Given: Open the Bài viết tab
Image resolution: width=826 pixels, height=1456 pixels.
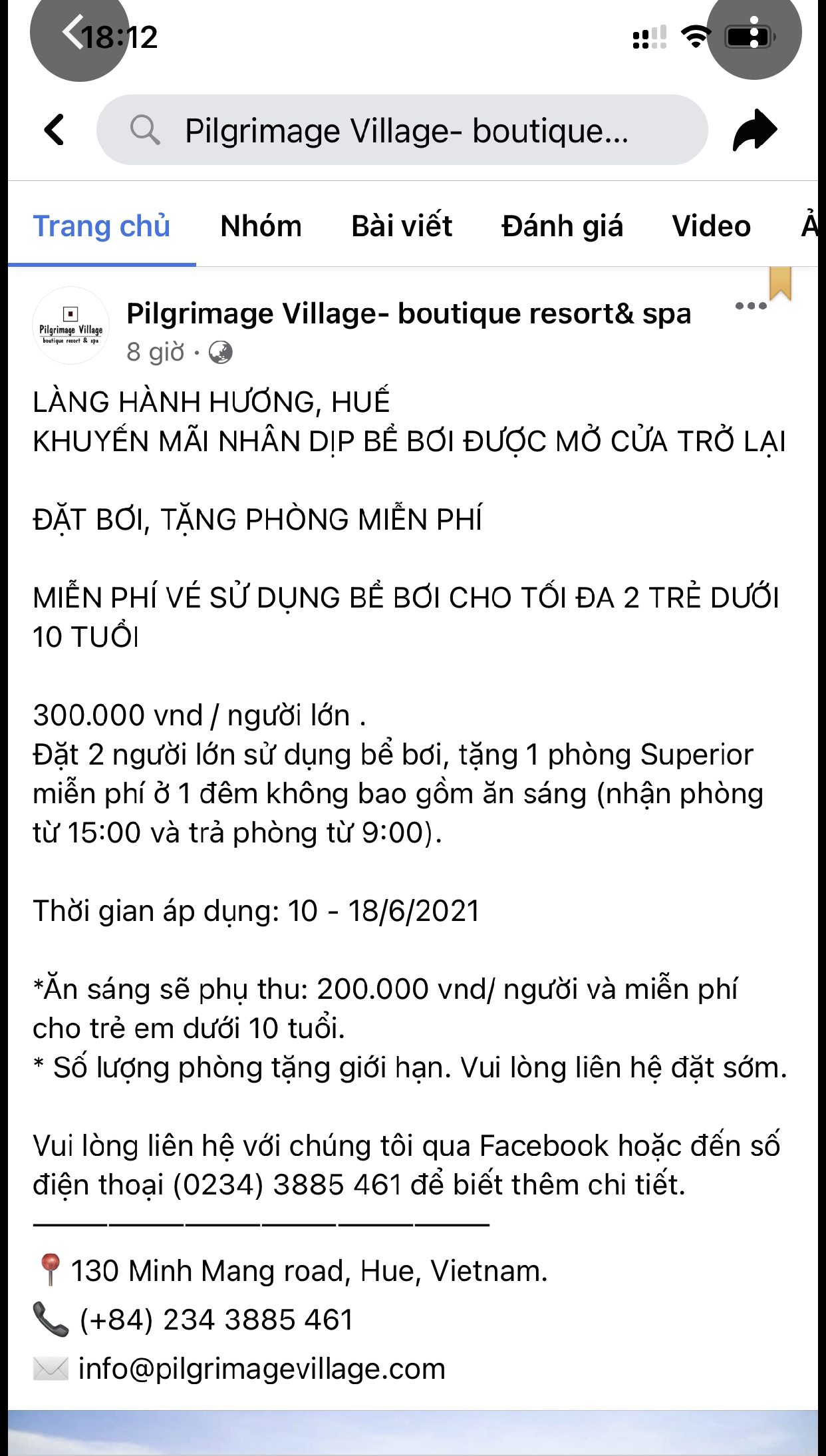Looking at the screenshot, I should pos(402,226).
